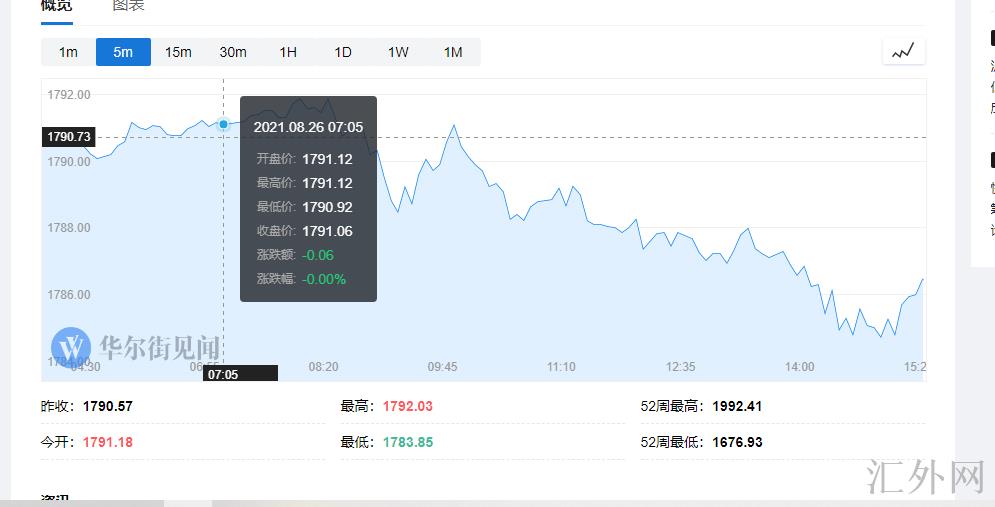Viewport: 995px width, 507px height.
Task: Choose the 30m interval
Action: pyautogui.click(x=233, y=52)
